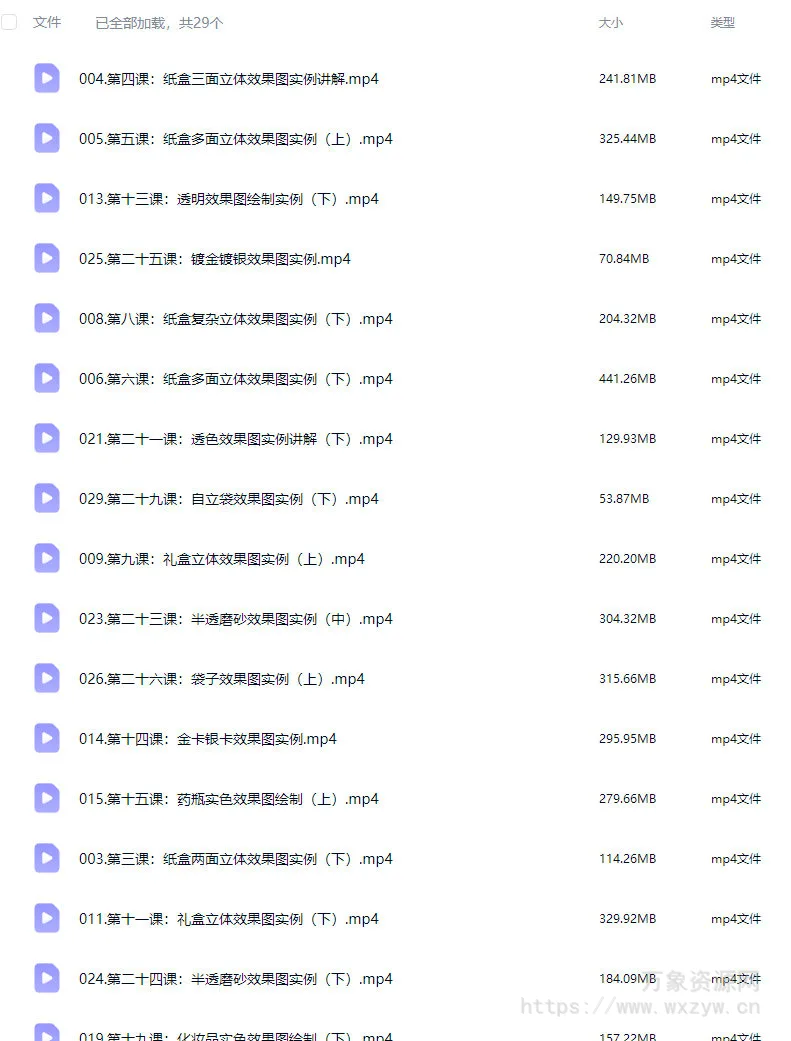Open 005.第五课 纸盒多面立体效果图实例（上）.mp4
The height and width of the screenshot is (1041, 791).
[x=235, y=139]
